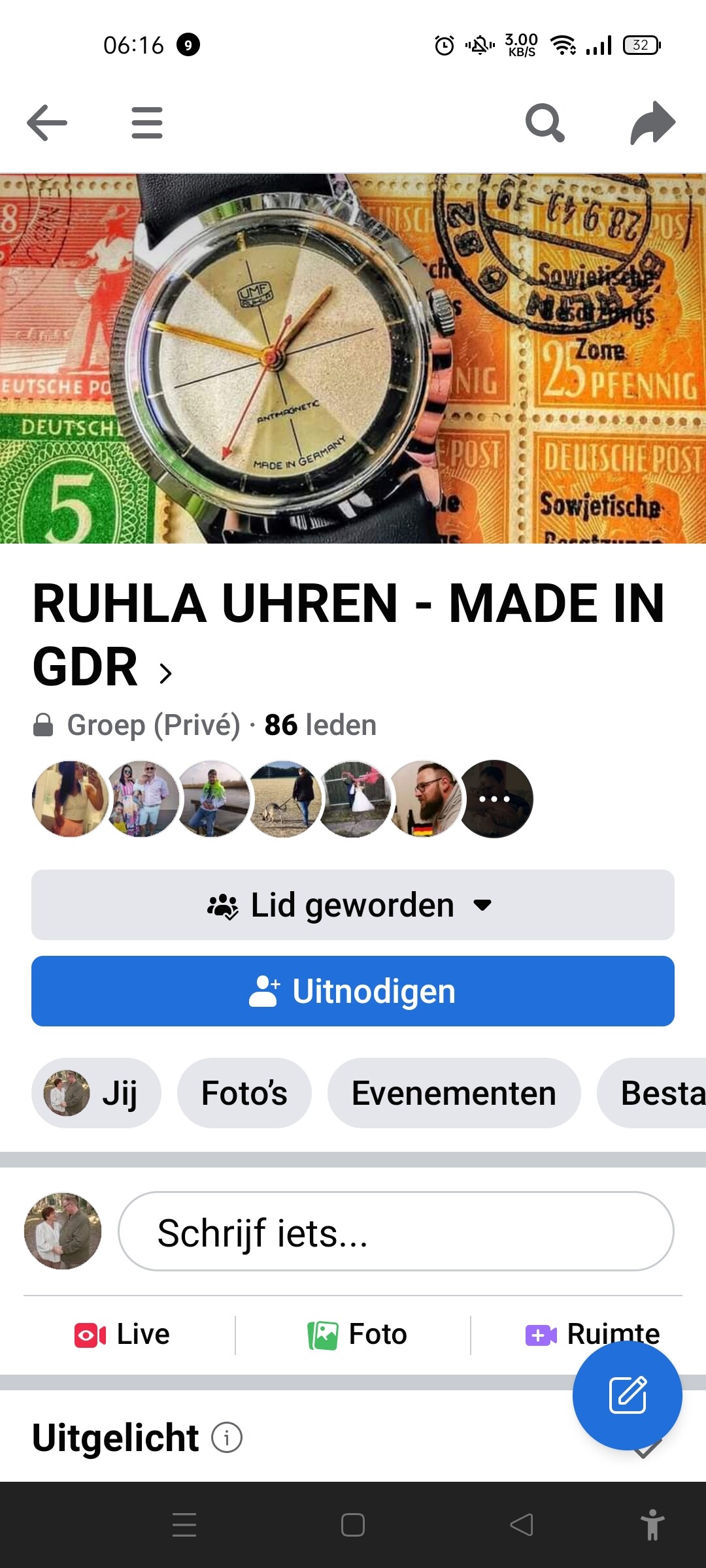The image size is (706, 1568).
Task: Open the group cover photo
Action: (353, 358)
